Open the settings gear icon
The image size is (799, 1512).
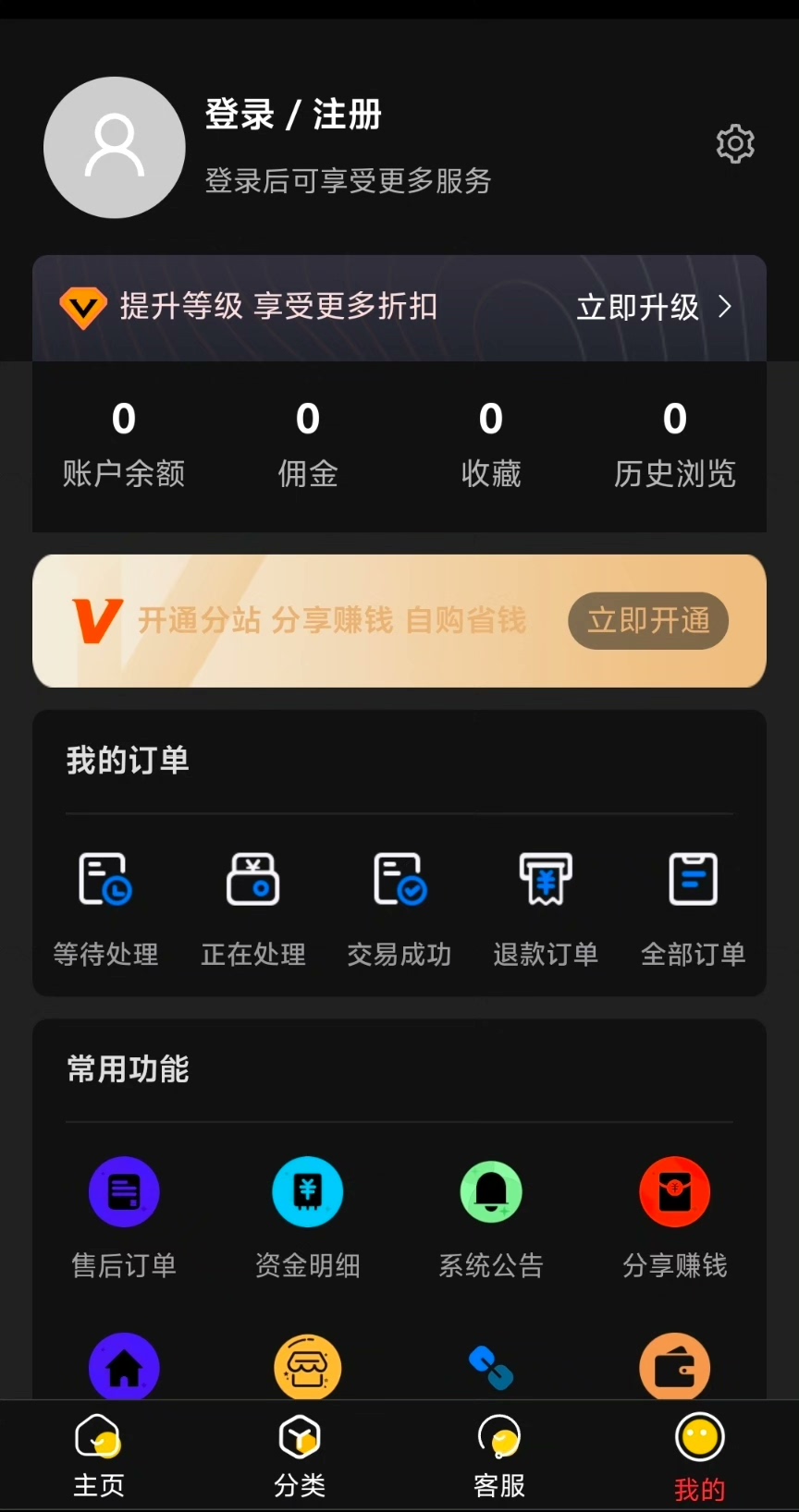(x=735, y=144)
